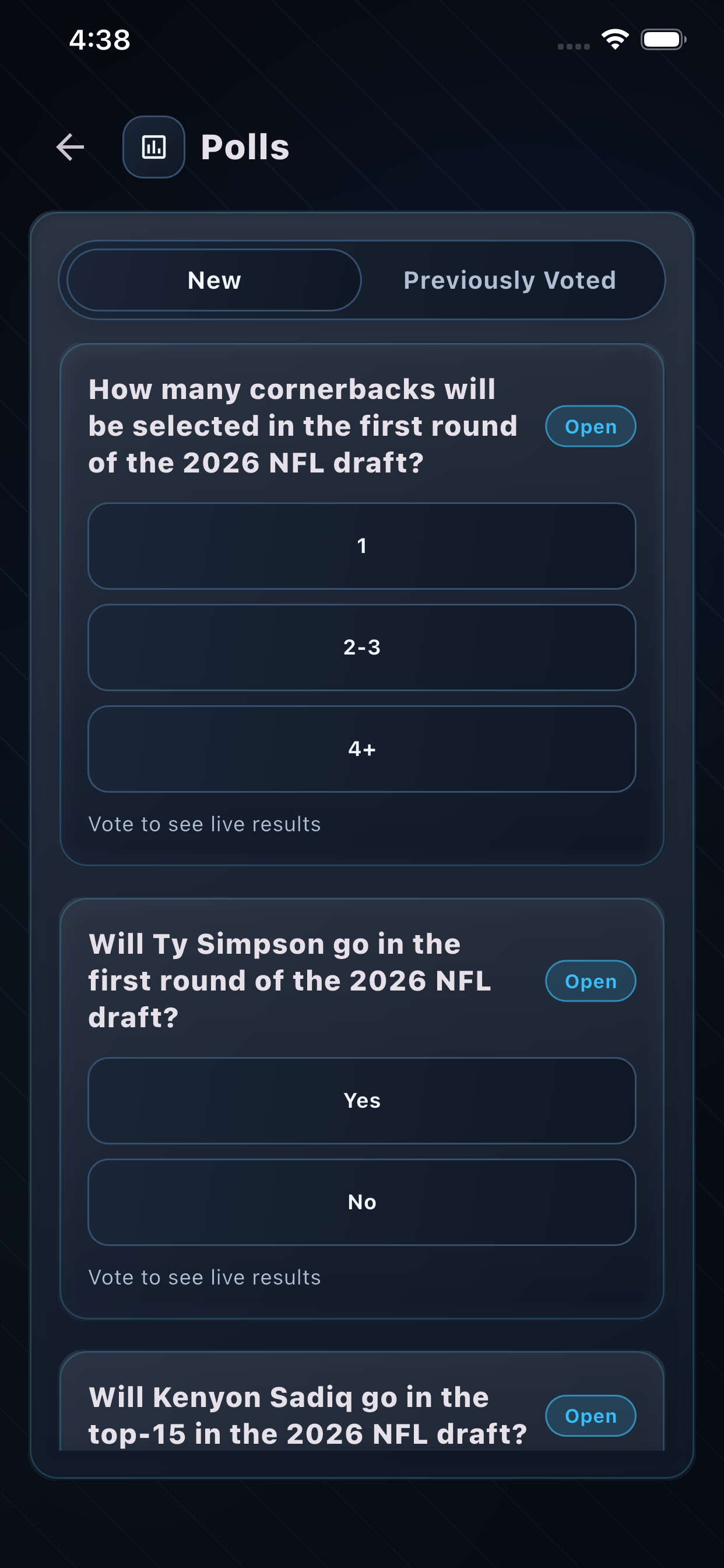Click 'Vote to see live results' under cornerbacks poll

pos(205,824)
